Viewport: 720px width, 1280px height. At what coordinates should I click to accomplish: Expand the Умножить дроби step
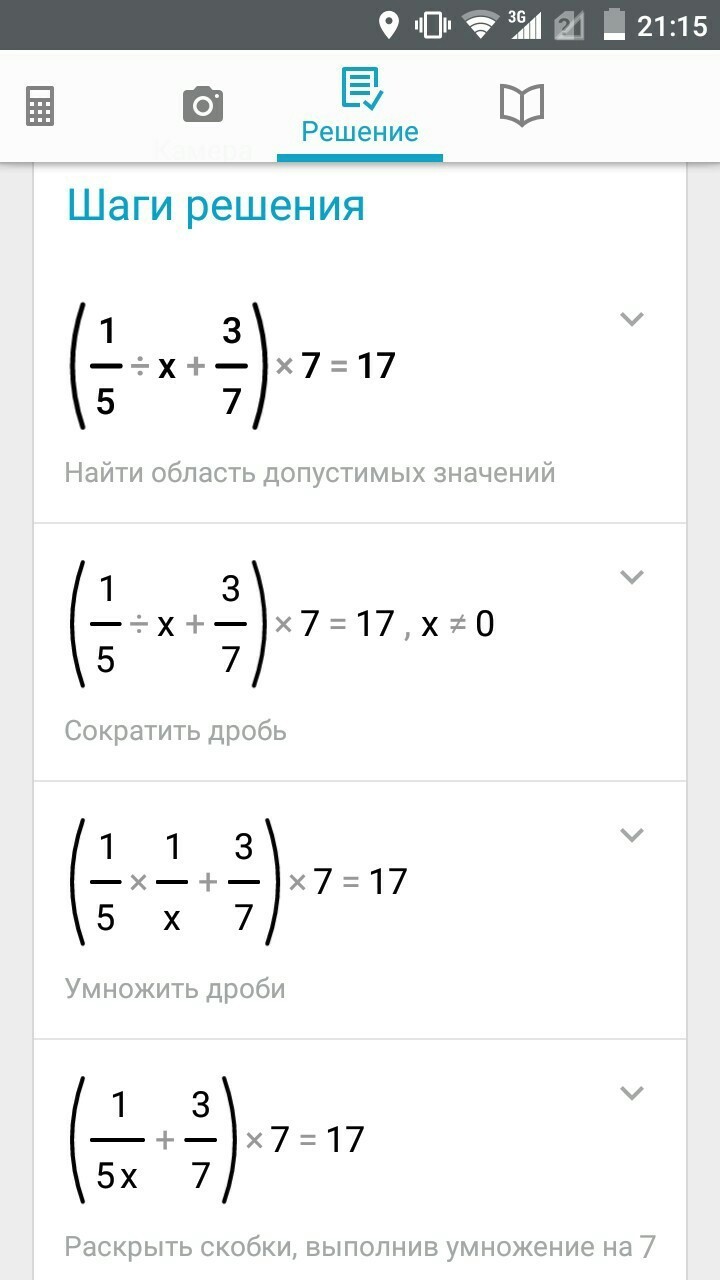coord(631,835)
